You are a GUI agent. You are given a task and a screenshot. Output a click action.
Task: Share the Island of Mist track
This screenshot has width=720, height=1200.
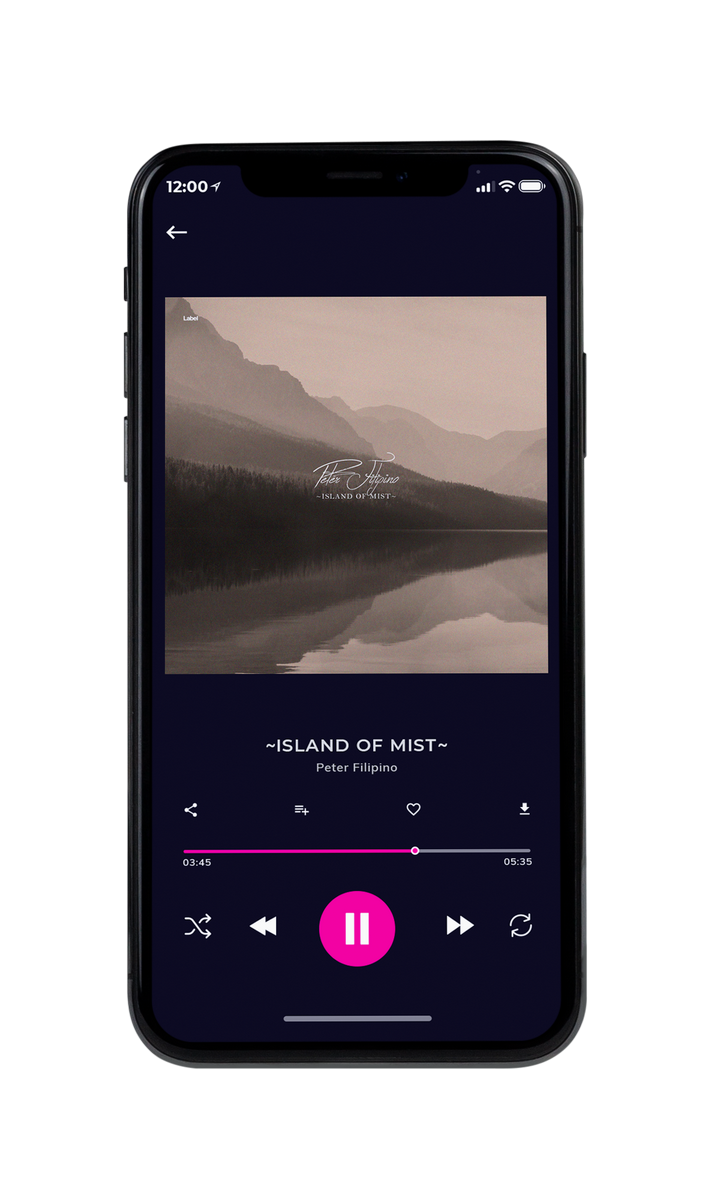tap(191, 810)
